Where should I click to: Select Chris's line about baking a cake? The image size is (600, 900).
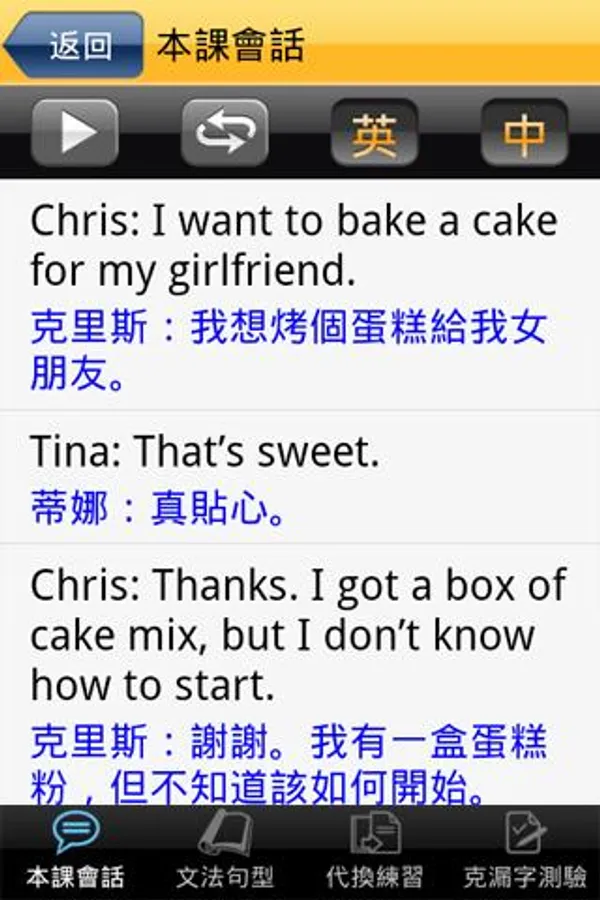click(300, 295)
